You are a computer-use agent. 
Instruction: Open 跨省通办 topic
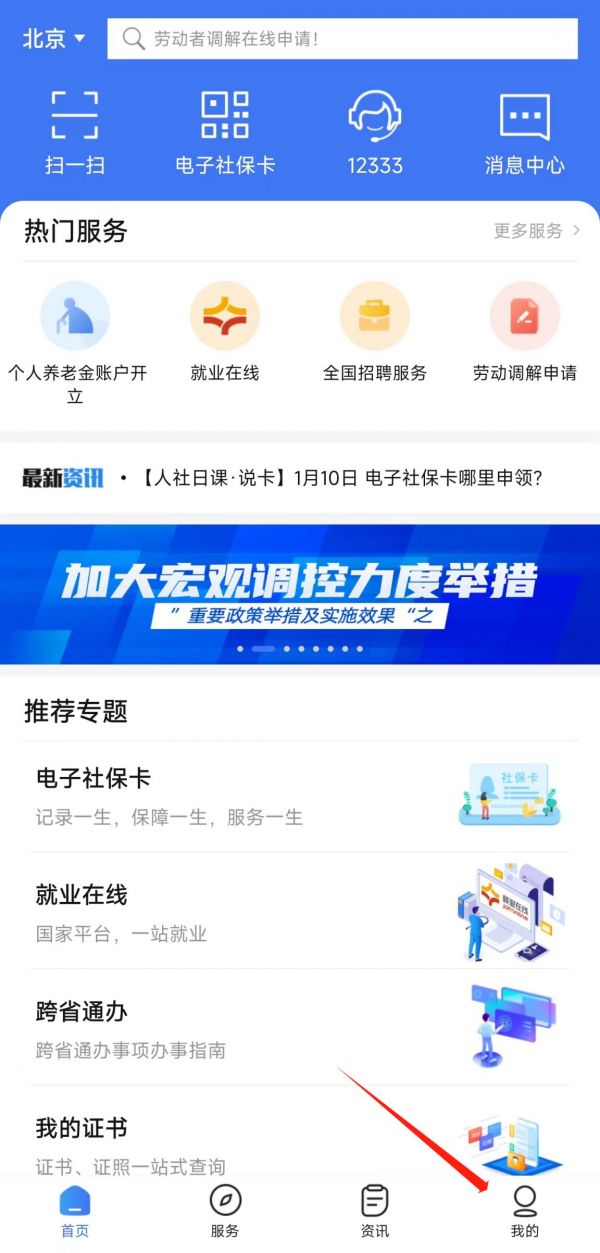[x=300, y=1028]
